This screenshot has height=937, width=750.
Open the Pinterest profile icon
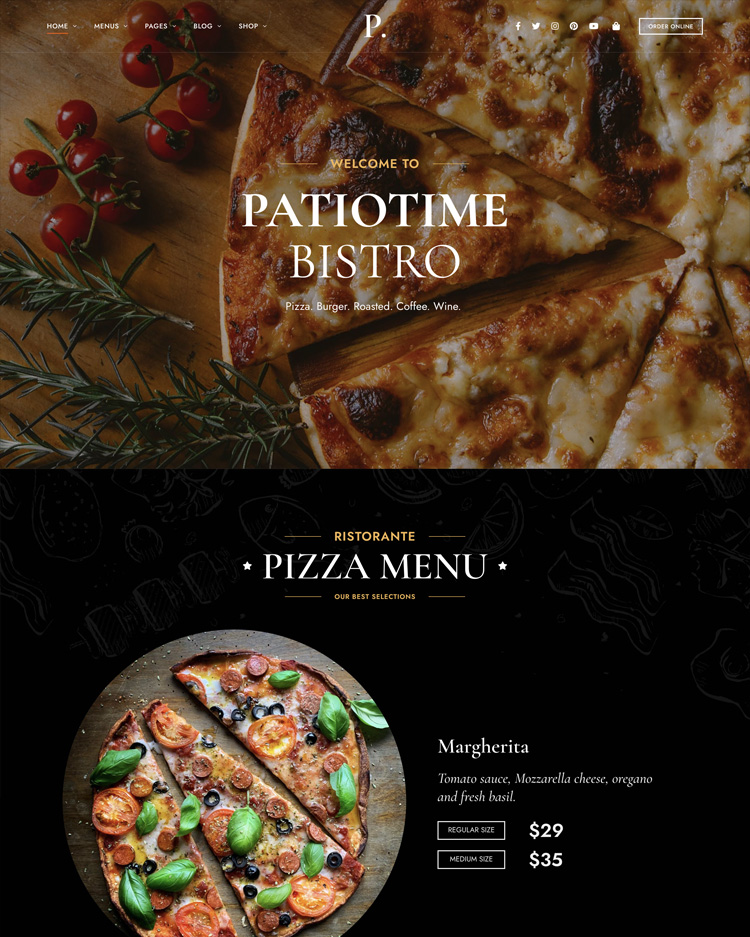click(574, 26)
